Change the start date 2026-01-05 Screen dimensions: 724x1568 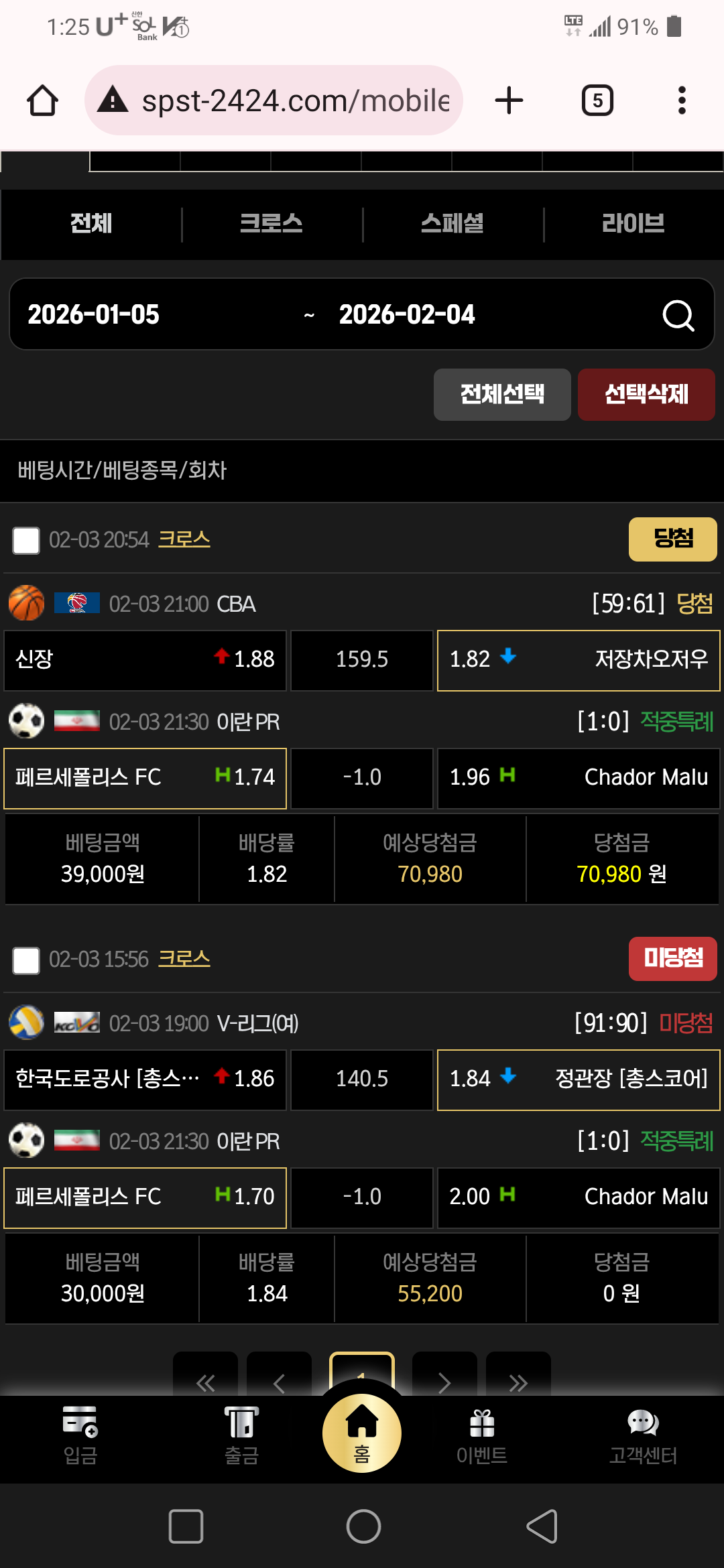coord(94,314)
